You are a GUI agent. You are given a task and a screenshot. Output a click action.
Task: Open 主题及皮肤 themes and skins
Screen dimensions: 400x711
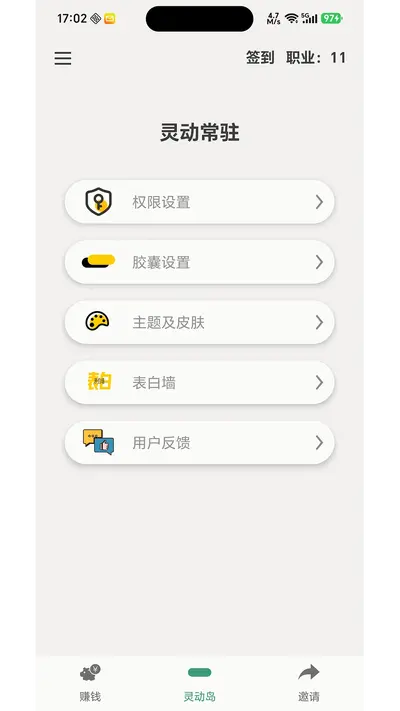(200, 322)
